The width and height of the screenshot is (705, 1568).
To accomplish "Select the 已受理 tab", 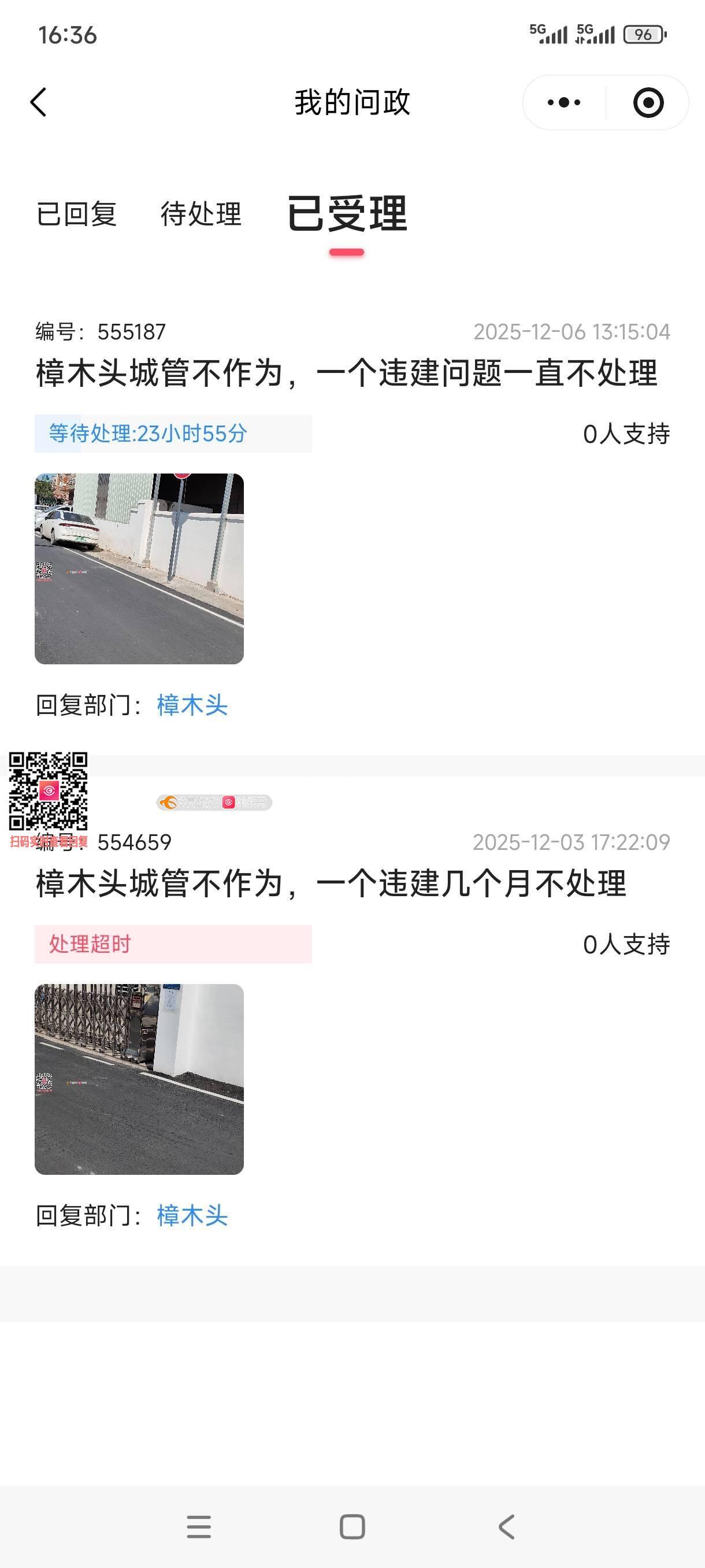I will [x=347, y=215].
